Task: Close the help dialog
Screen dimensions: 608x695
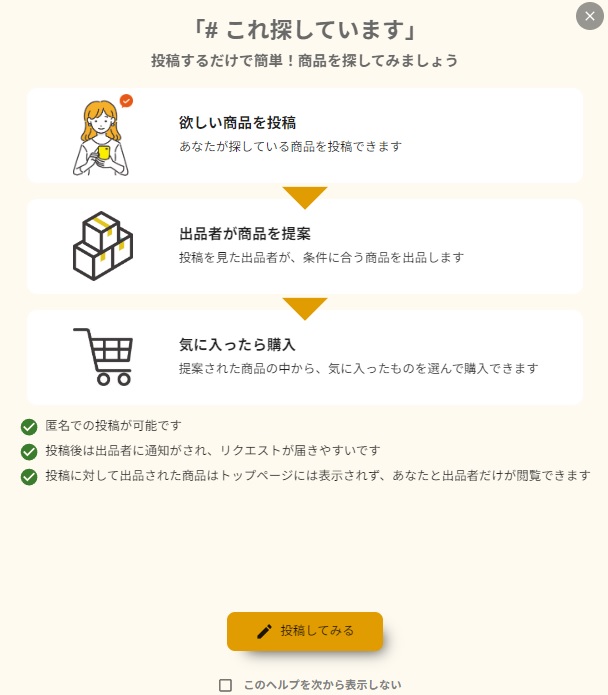Action: (590, 16)
